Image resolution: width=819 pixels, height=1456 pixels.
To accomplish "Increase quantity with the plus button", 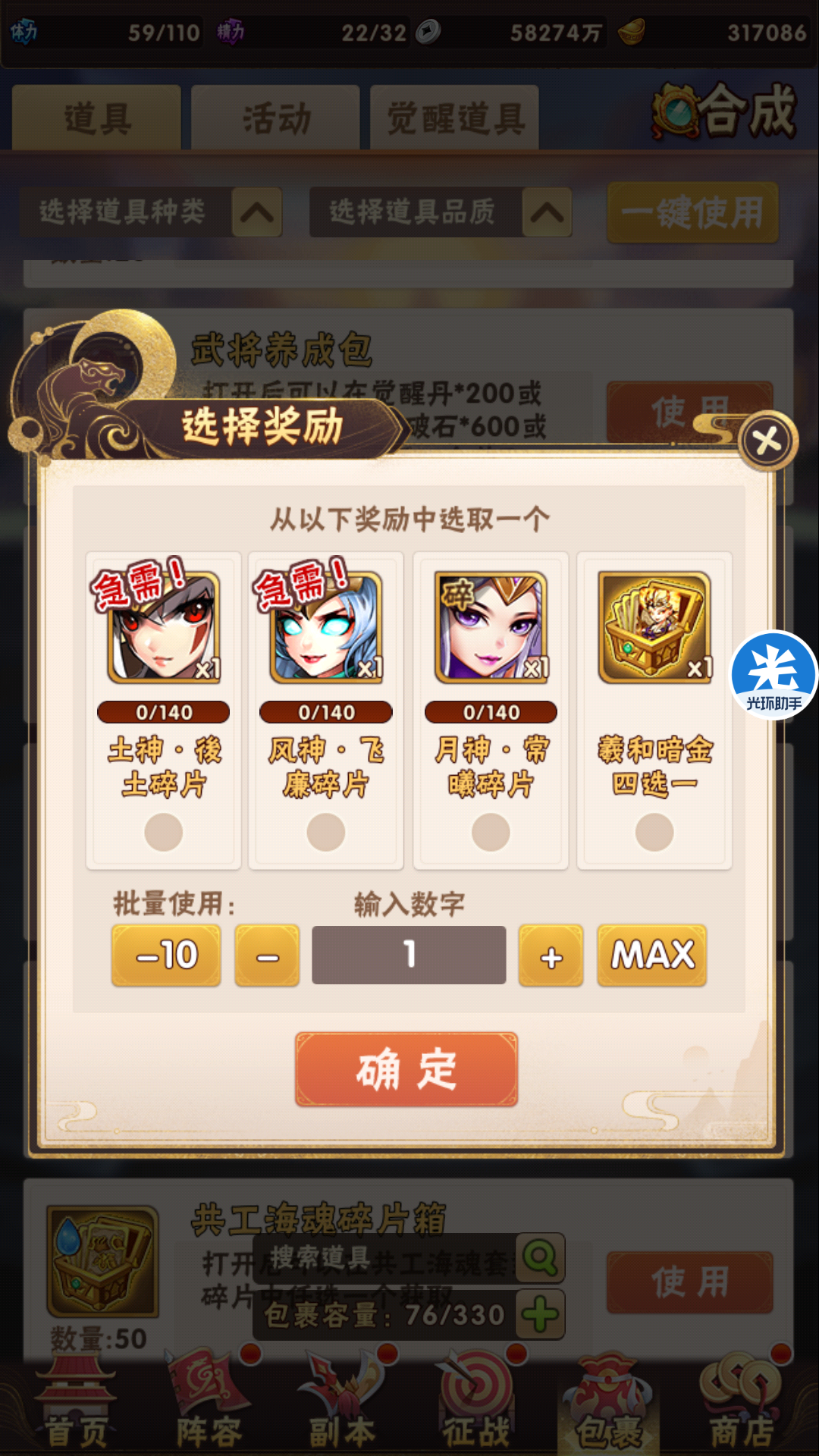I will pos(551,955).
